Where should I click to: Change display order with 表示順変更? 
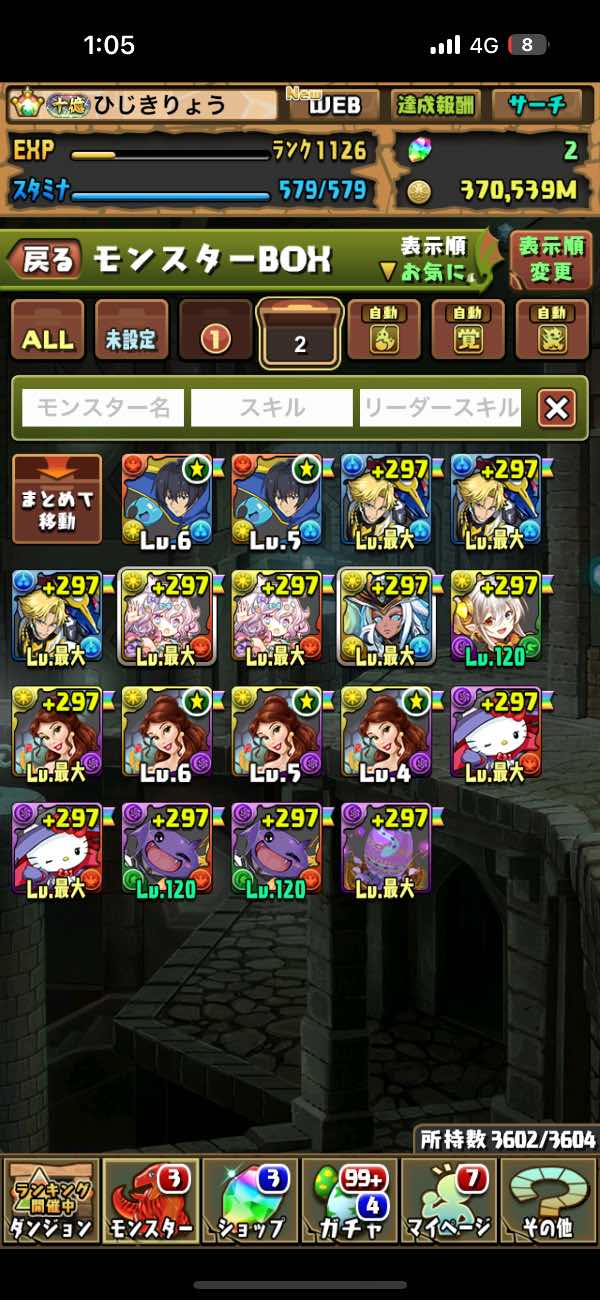(x=551, y=260)
